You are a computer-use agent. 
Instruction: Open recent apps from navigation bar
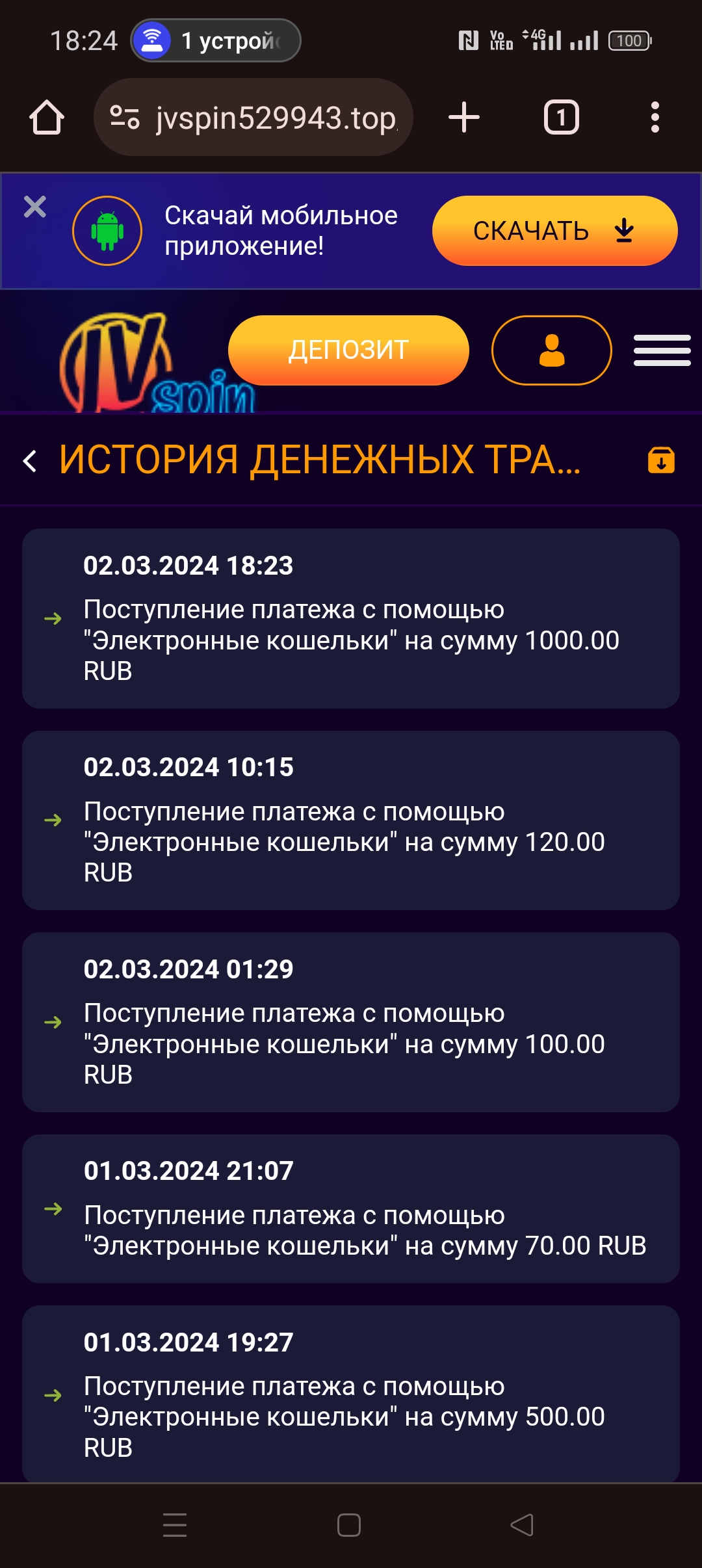click(175, 1524)
